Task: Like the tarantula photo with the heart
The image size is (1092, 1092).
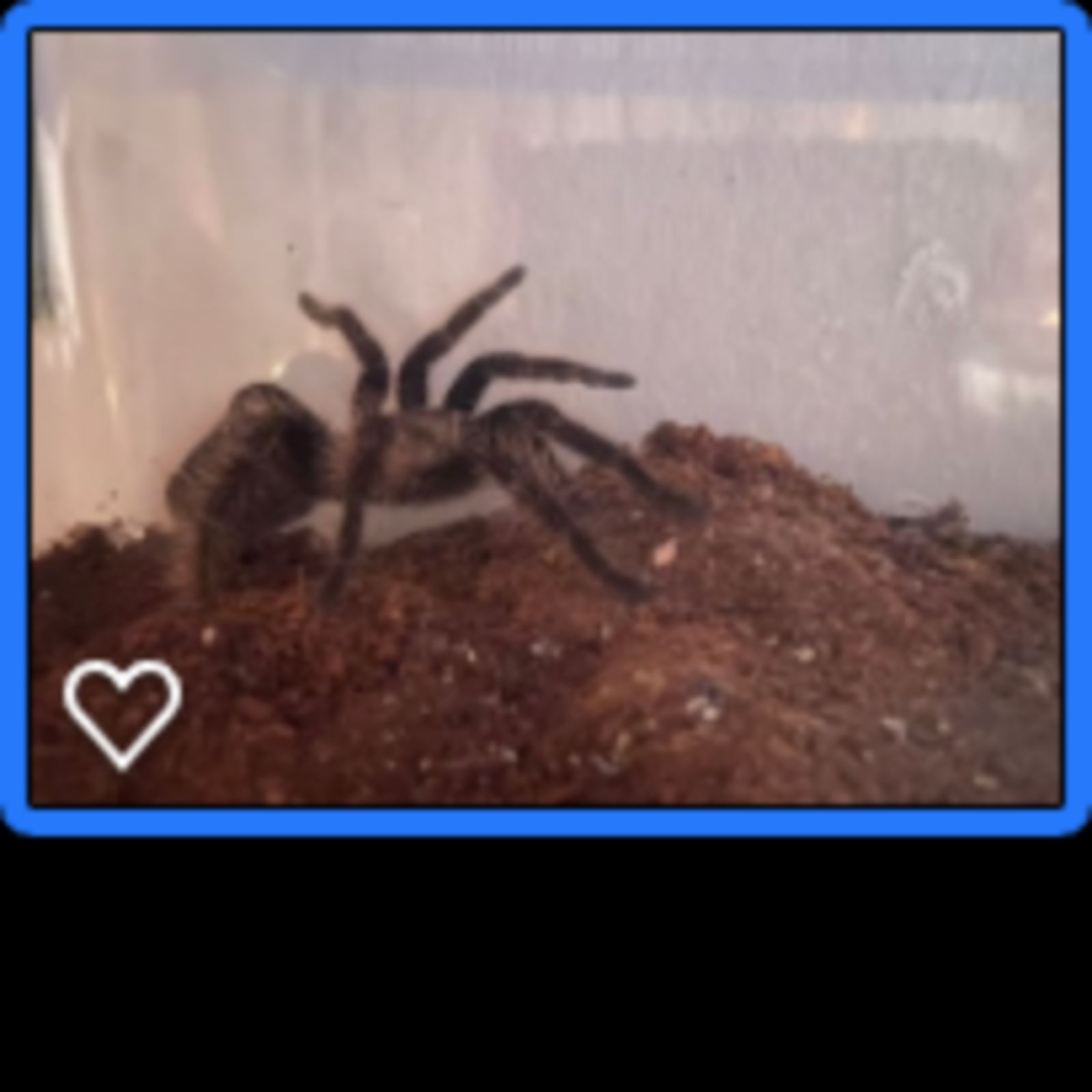Action: point(123,713)
